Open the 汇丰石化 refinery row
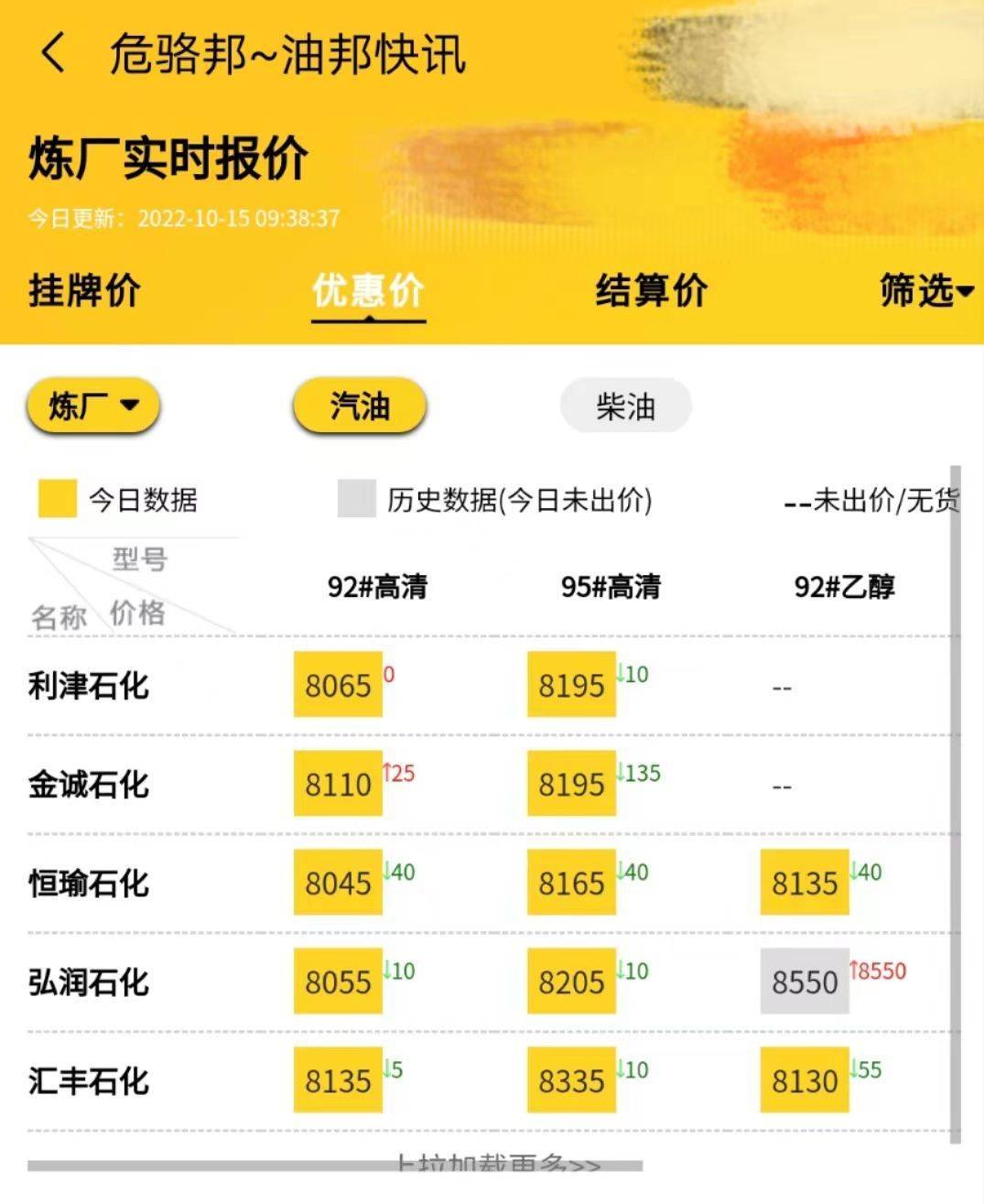Image resolution: width=984 pixels, height=1204 pixels. coord(89,1081)
